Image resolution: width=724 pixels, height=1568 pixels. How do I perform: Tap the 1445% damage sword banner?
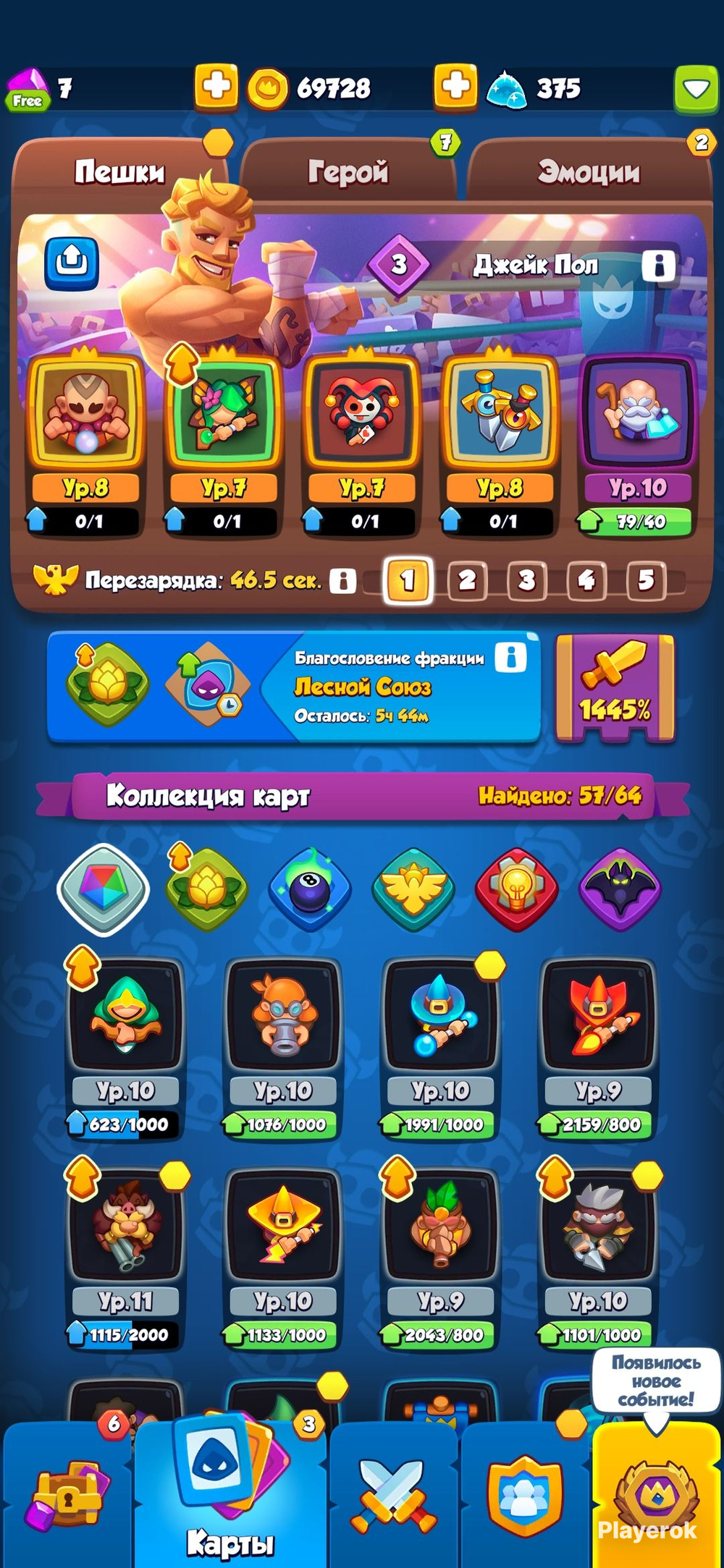pyautogui.click(x=615, y=687)
